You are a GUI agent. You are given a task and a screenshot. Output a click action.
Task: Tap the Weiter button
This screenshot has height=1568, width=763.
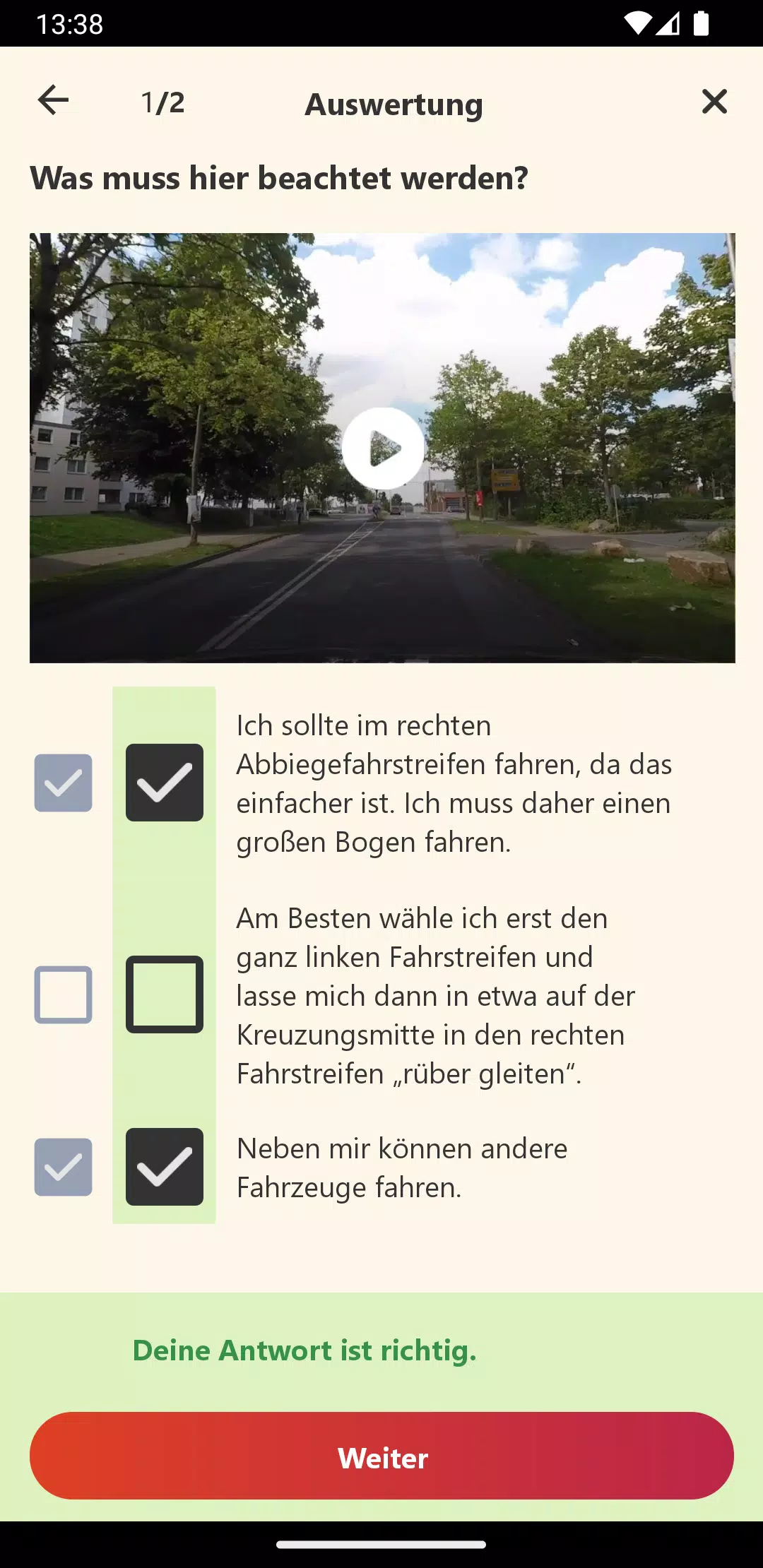pyautogui.click(x=381, y=1455)
